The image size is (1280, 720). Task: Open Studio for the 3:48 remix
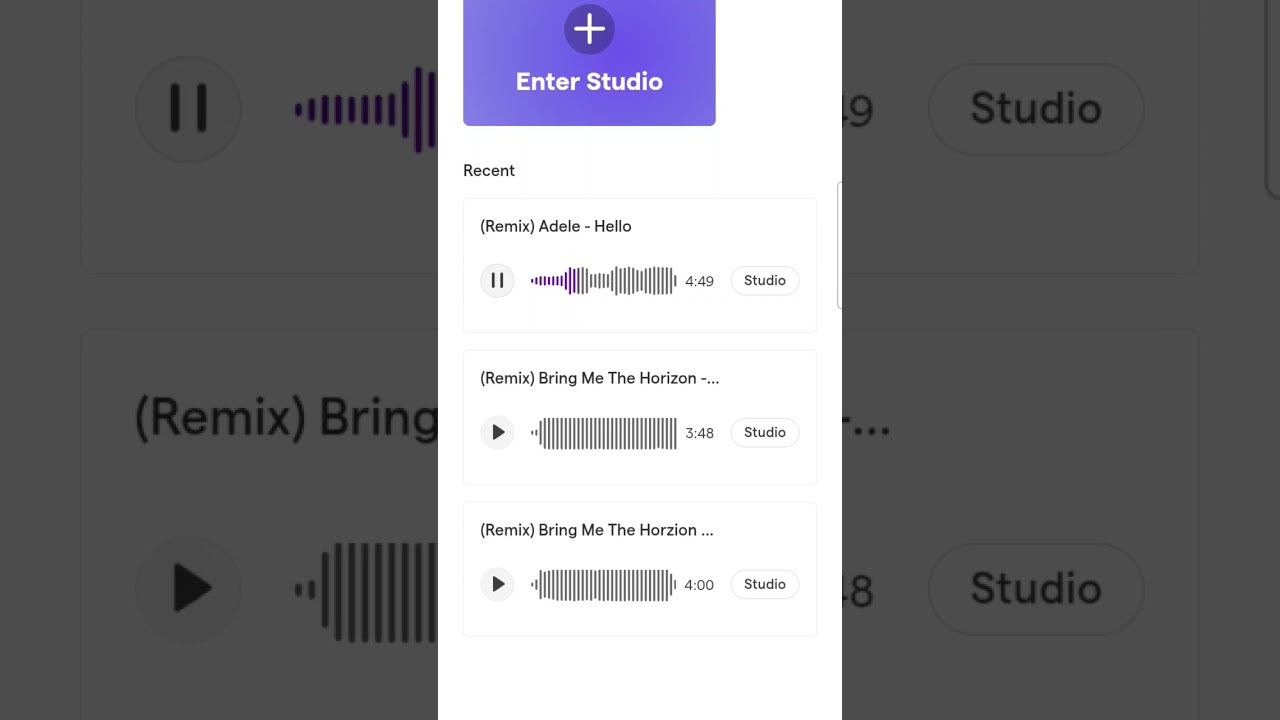coord(764,433)
